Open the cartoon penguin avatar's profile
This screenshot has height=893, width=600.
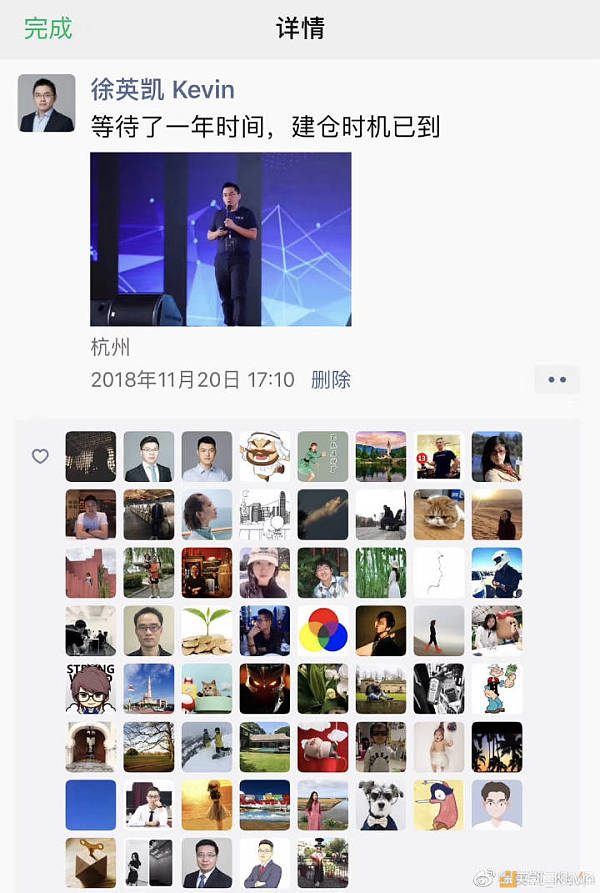439,805
